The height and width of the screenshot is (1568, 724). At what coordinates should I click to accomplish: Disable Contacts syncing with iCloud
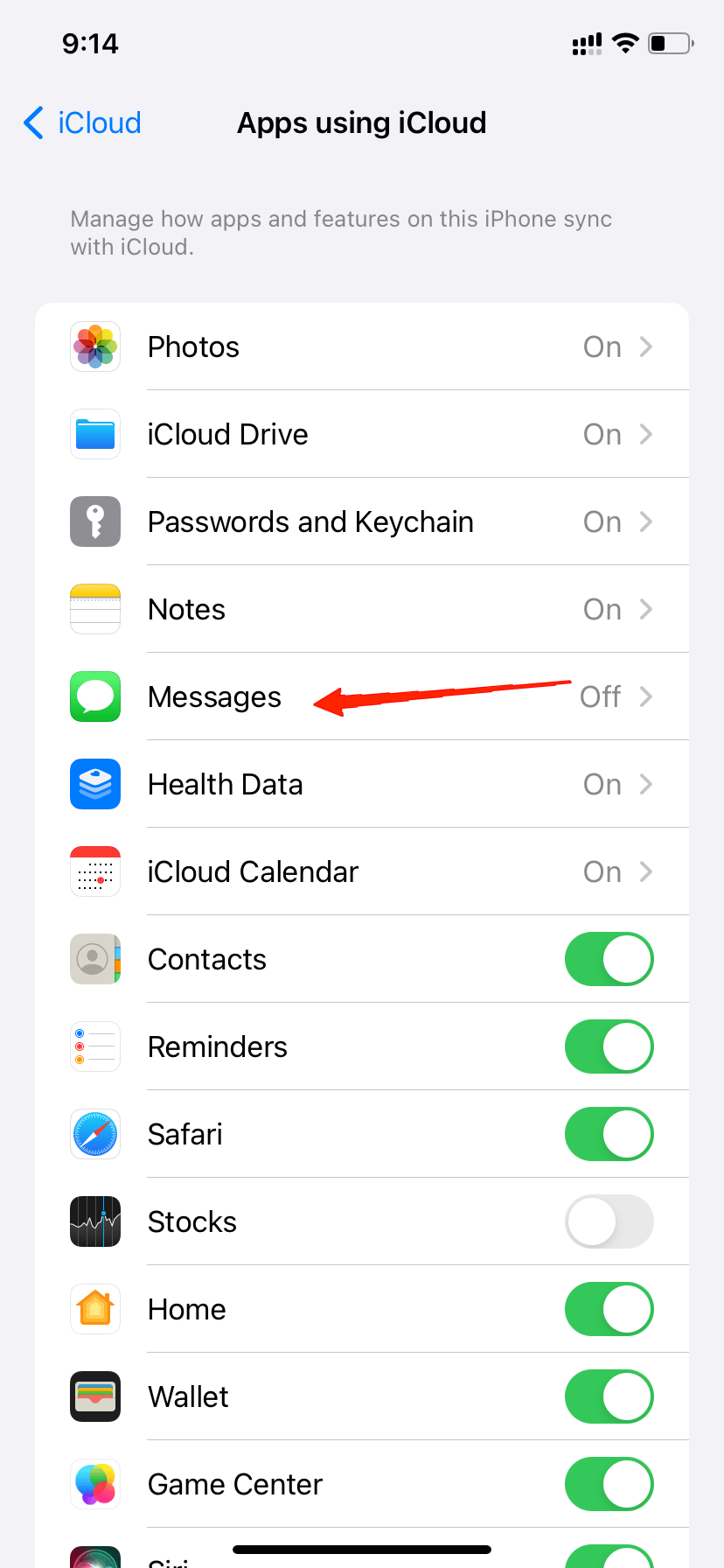tap(609, 959)
